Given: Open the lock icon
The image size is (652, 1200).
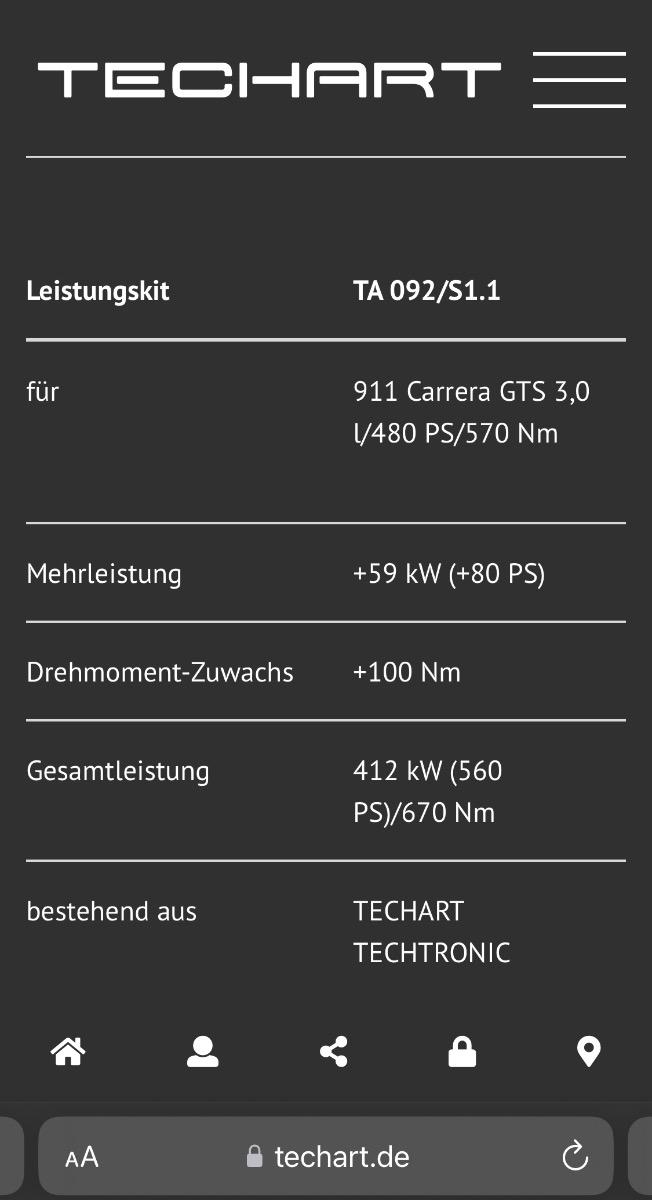Looking at the screenshot, I should 462,1051.
